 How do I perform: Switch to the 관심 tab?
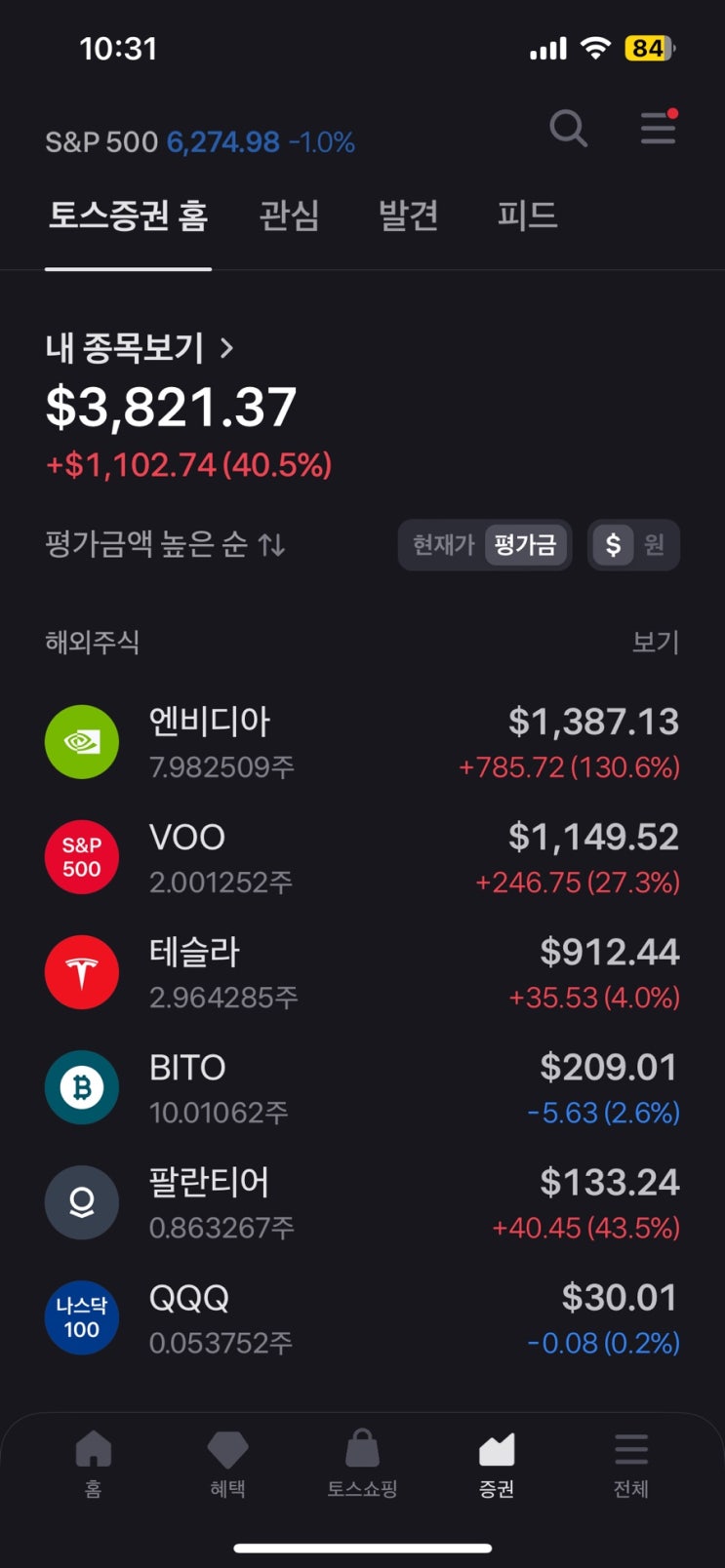click(x=290, y=216)
